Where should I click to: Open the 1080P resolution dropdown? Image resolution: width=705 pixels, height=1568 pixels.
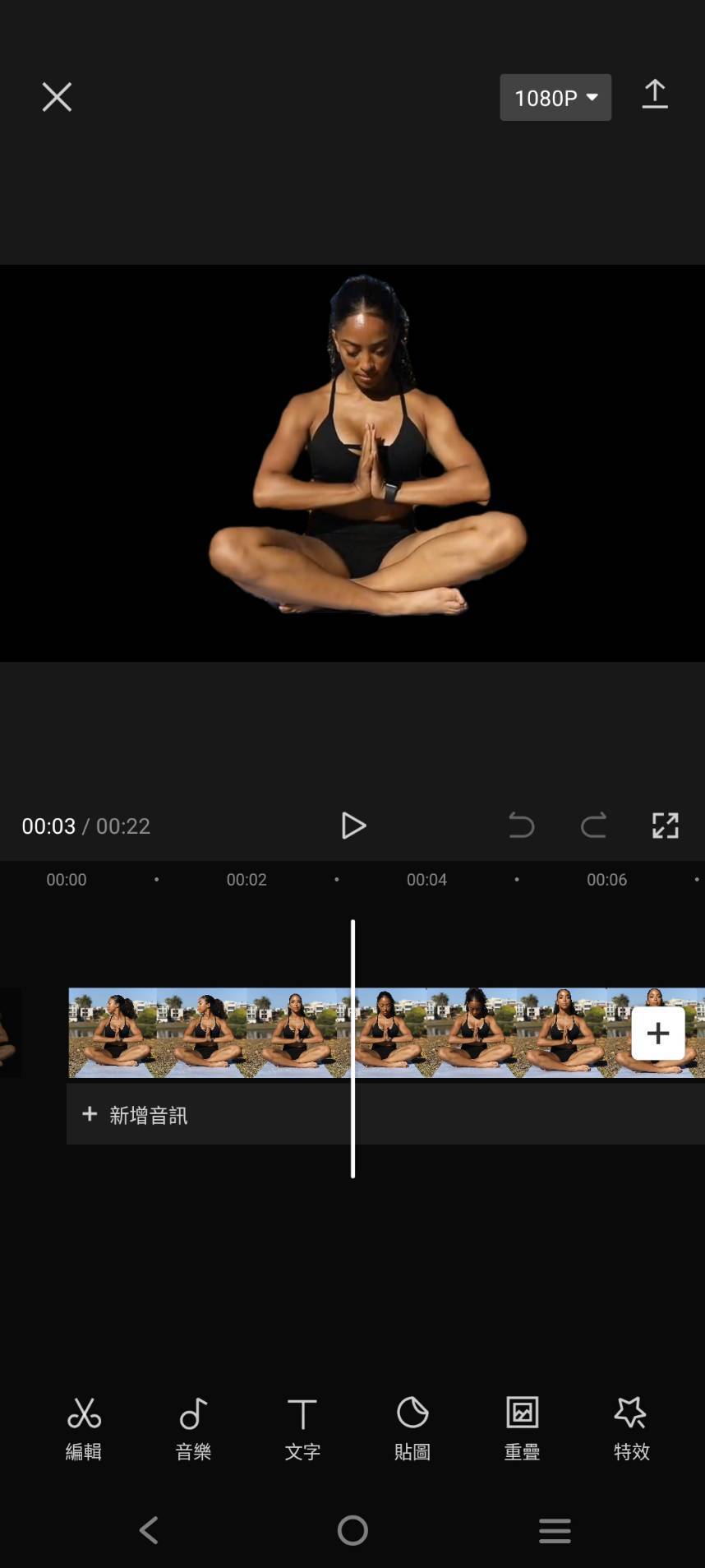tap(555, 98)
